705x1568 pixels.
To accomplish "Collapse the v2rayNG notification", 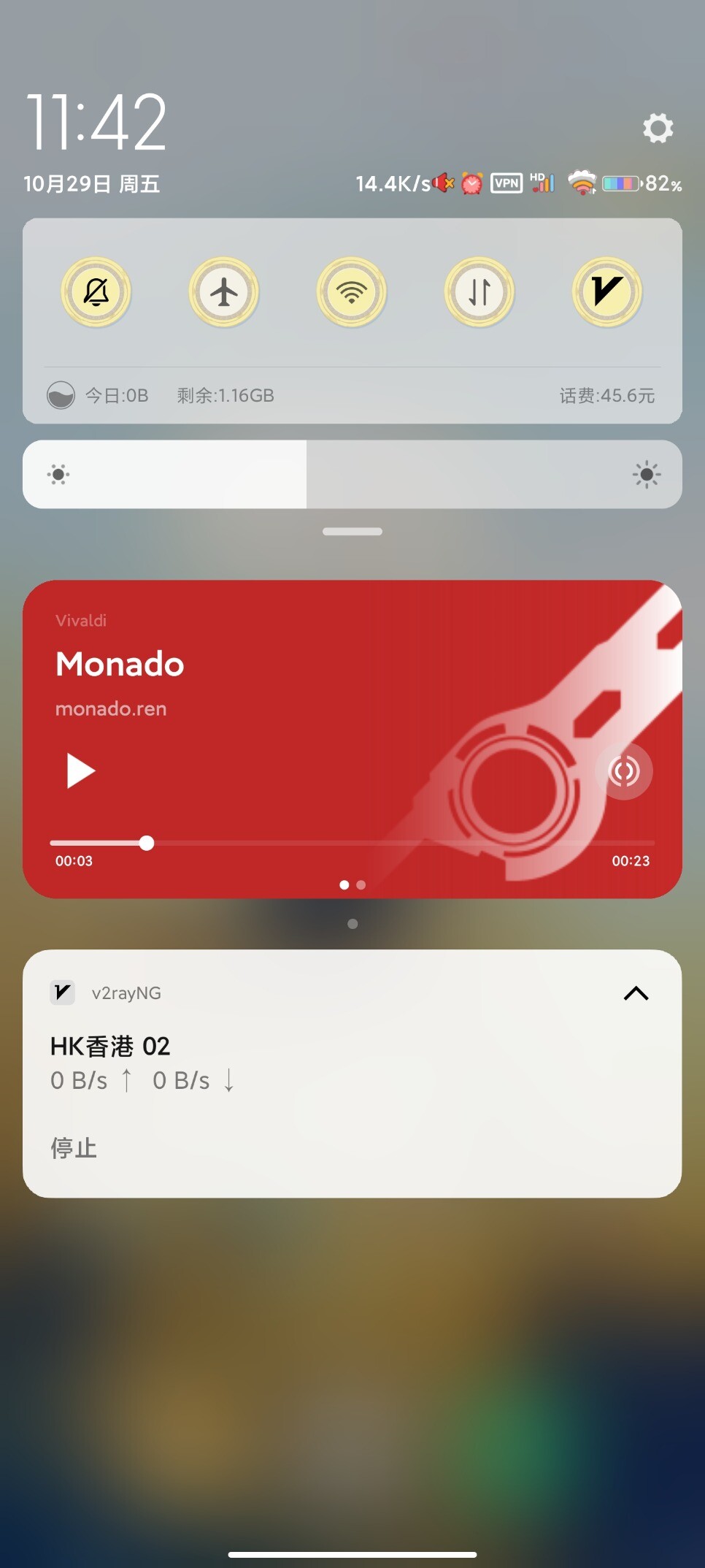I will [636, 993].
